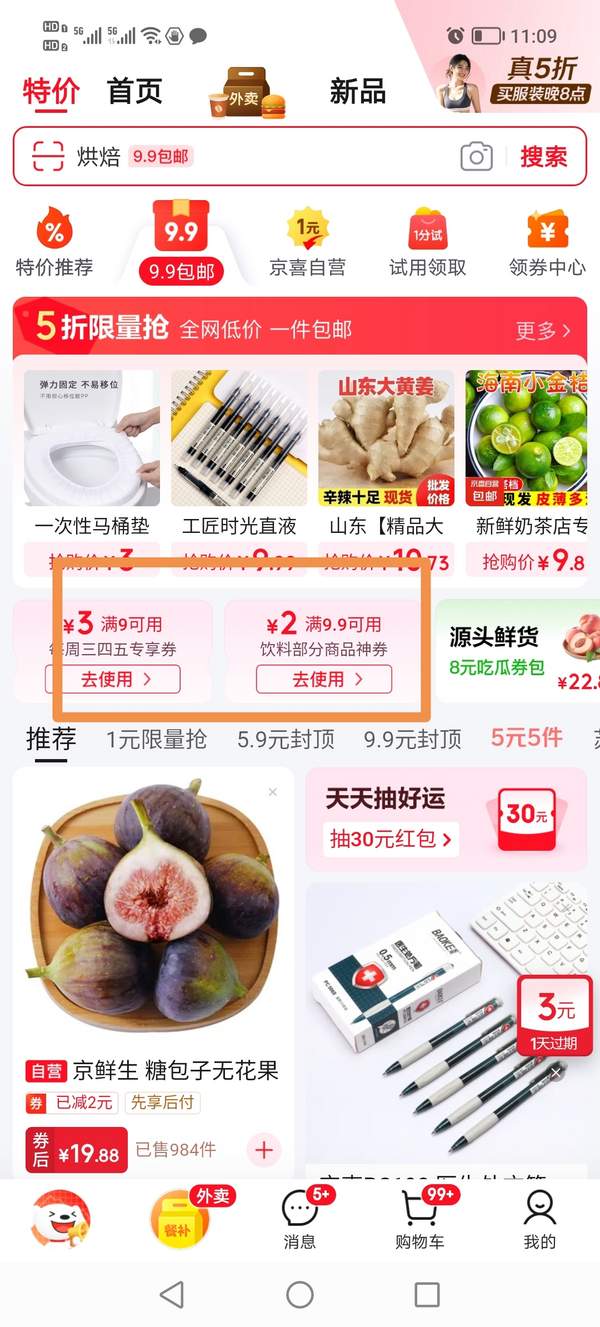Use the ¥3 满9可用 coupon

(x=113, y=679)
